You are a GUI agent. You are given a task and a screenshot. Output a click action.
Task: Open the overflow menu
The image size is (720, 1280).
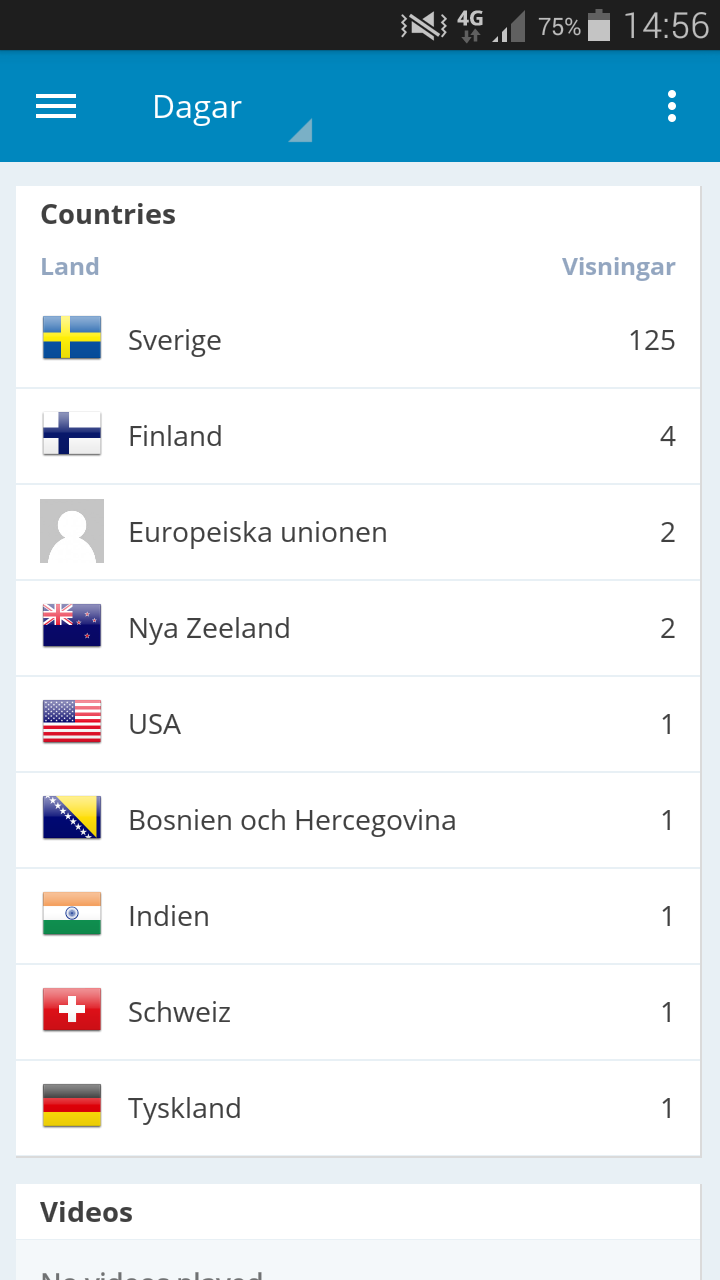click(672, 107)
